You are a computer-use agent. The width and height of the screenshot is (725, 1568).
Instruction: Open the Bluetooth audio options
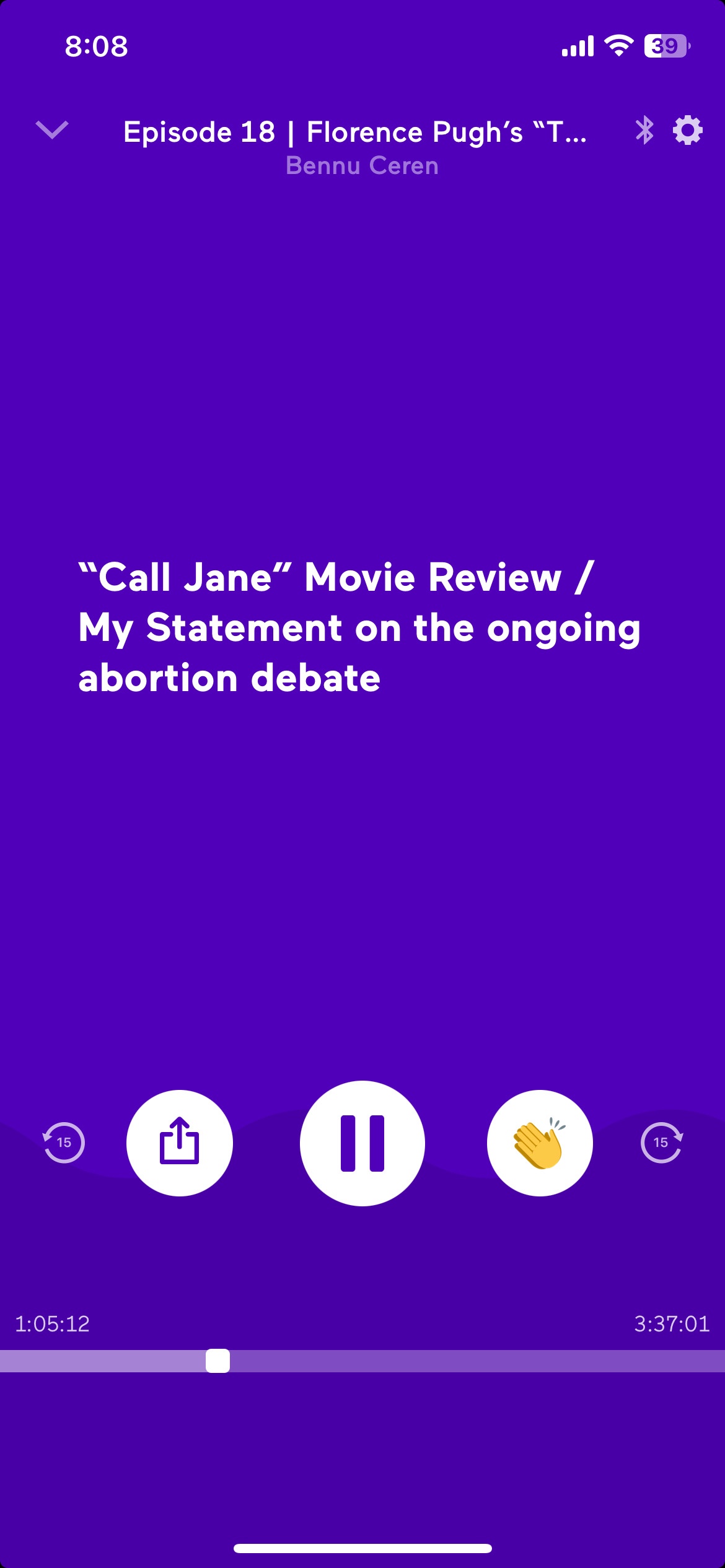644,130
